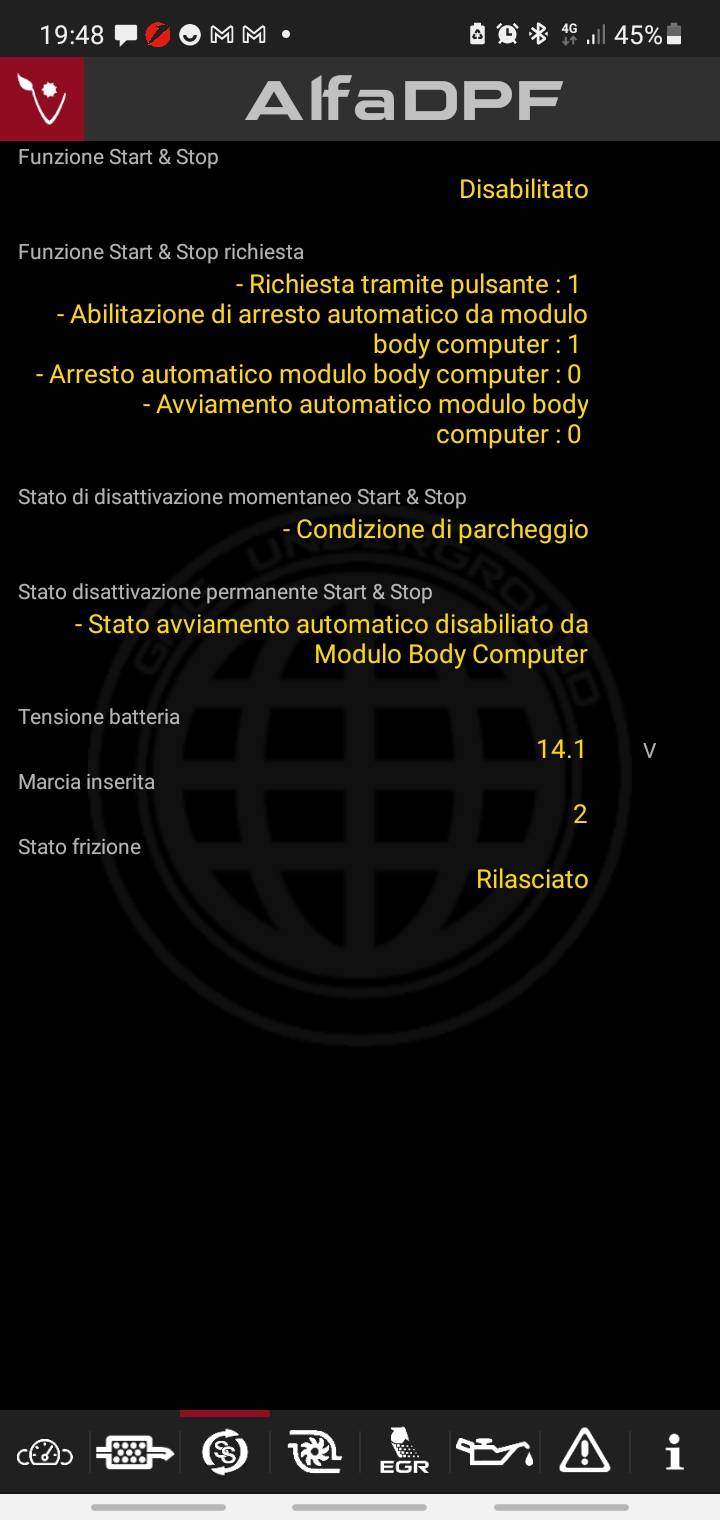Switch to the DPF filter tab
Image resolution: width=720 pixels, height=1520 pixels.
tap(135, 1452)
